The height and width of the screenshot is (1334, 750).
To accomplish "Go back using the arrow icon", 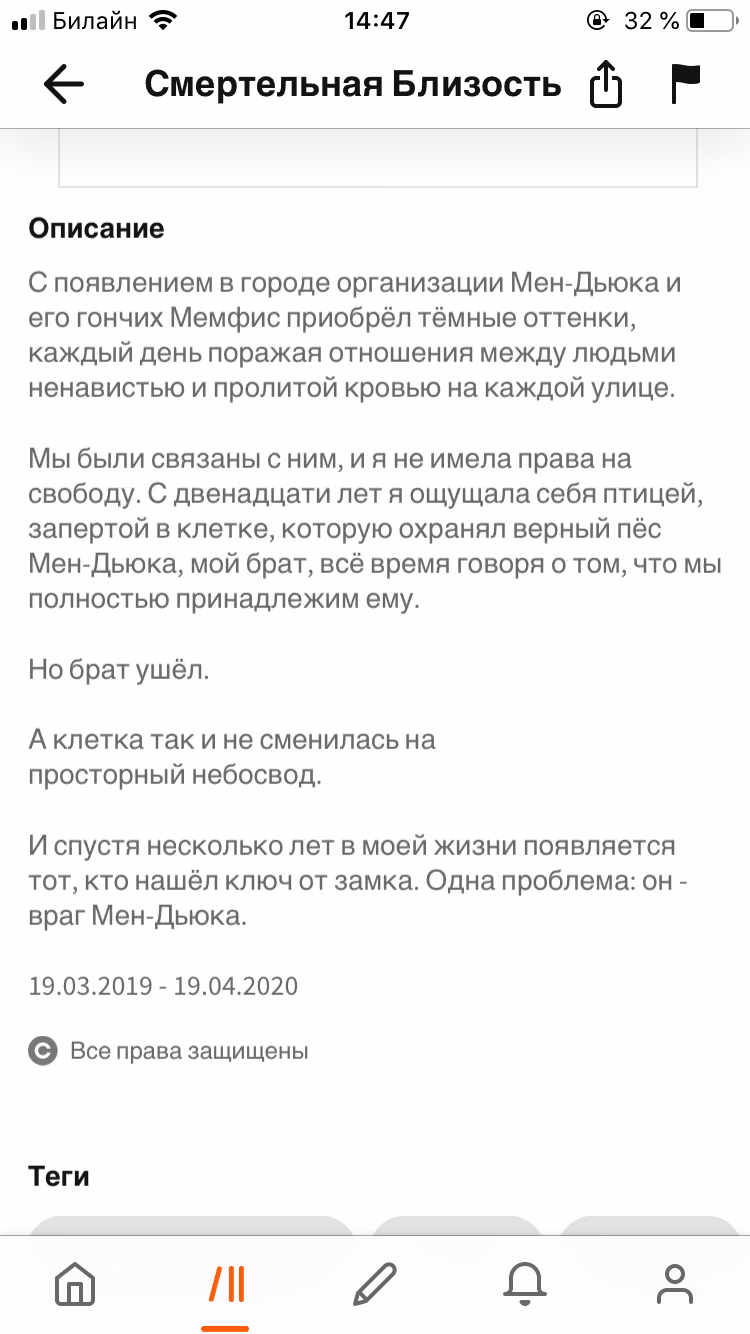I will pos(65,85).
